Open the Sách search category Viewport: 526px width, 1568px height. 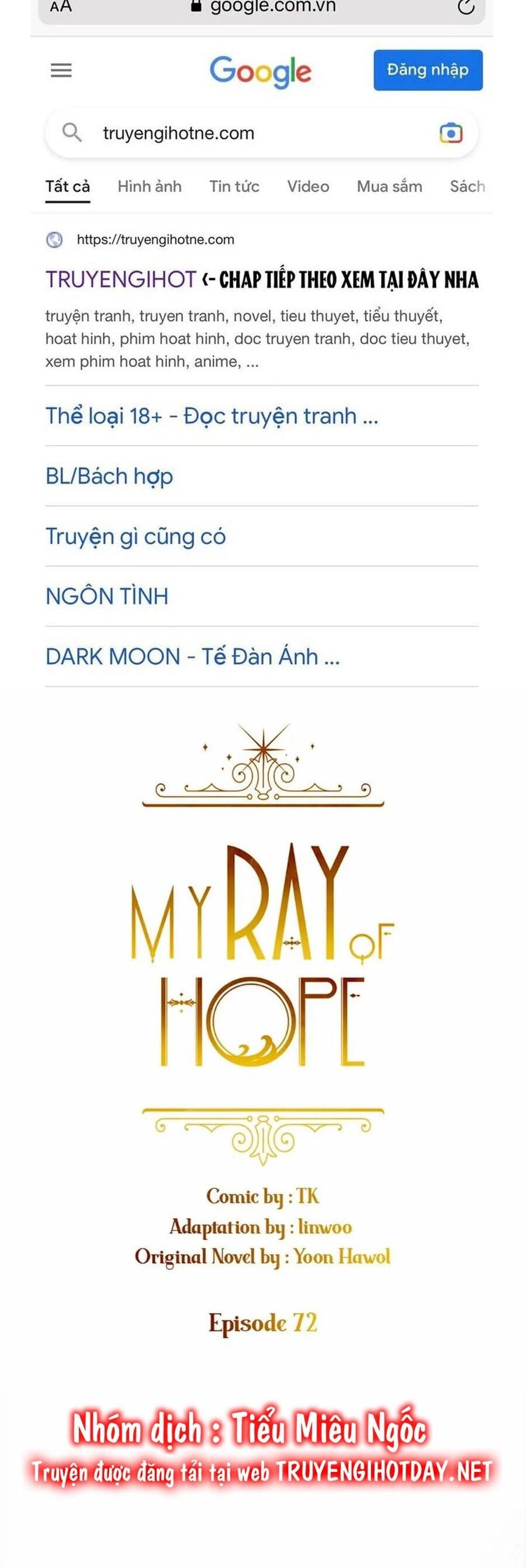click(467, 186)
